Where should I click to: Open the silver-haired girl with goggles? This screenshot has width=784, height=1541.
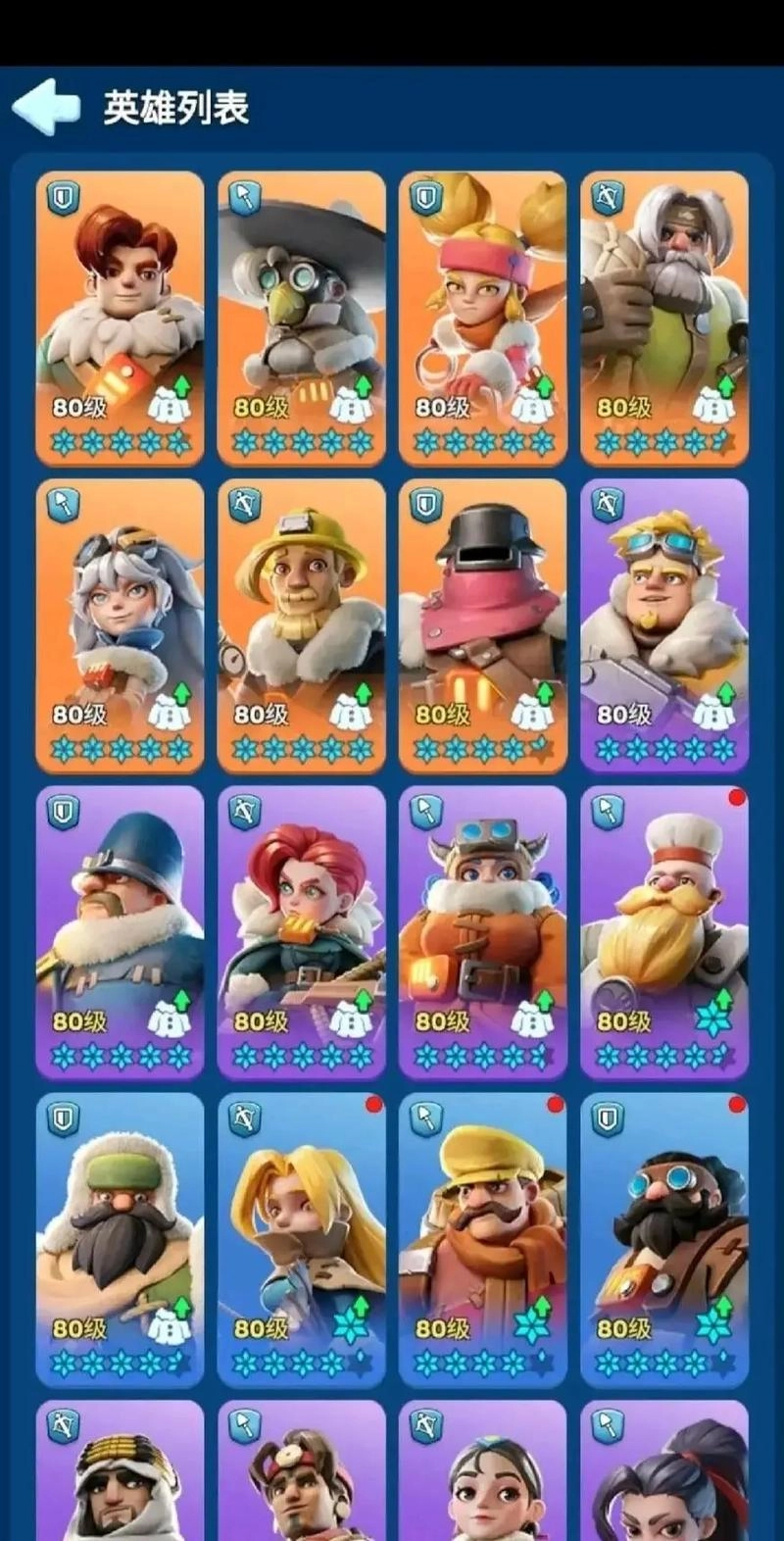coord(120,622)
